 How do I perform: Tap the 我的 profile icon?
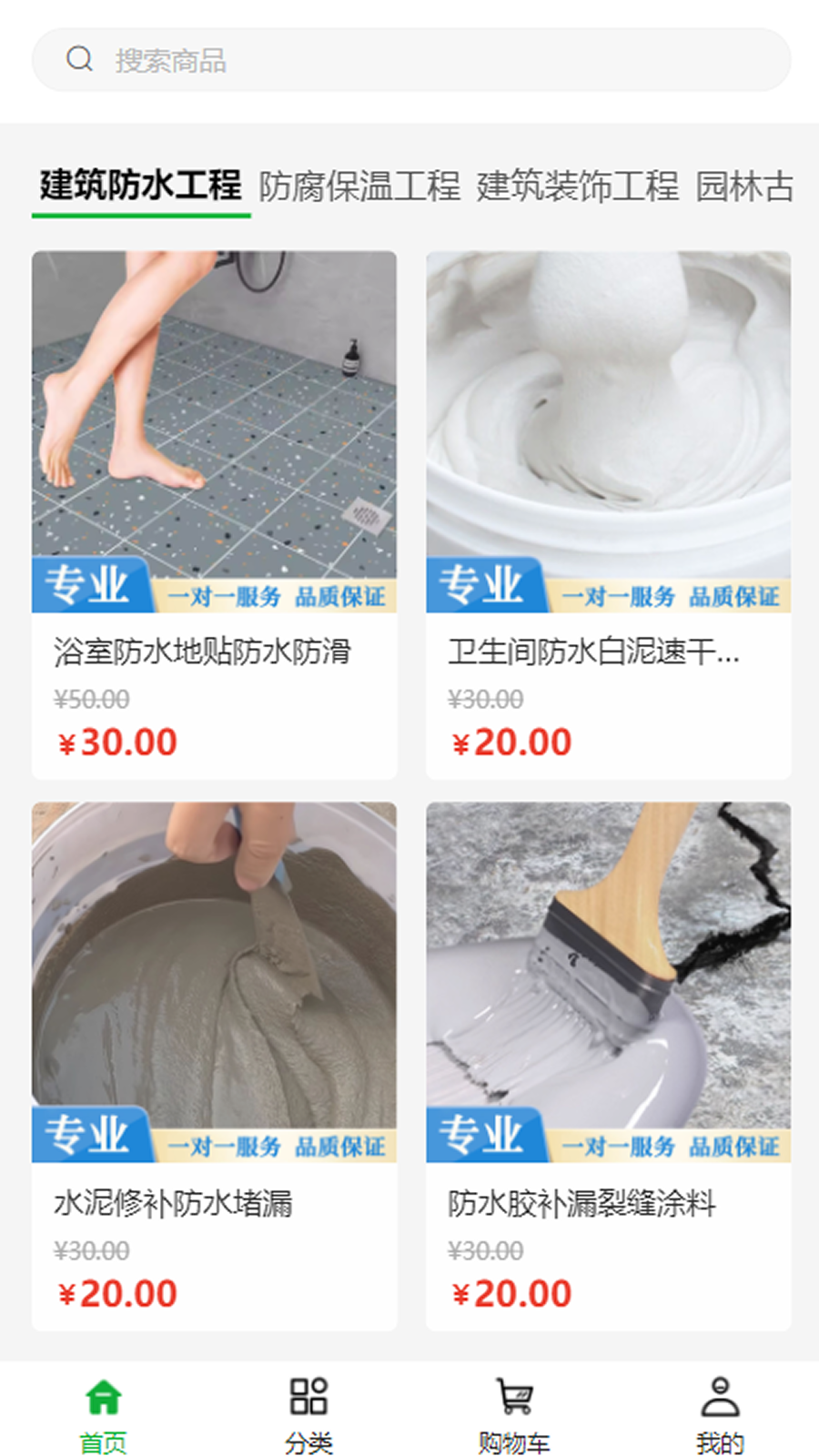(x=719, y=1395)
